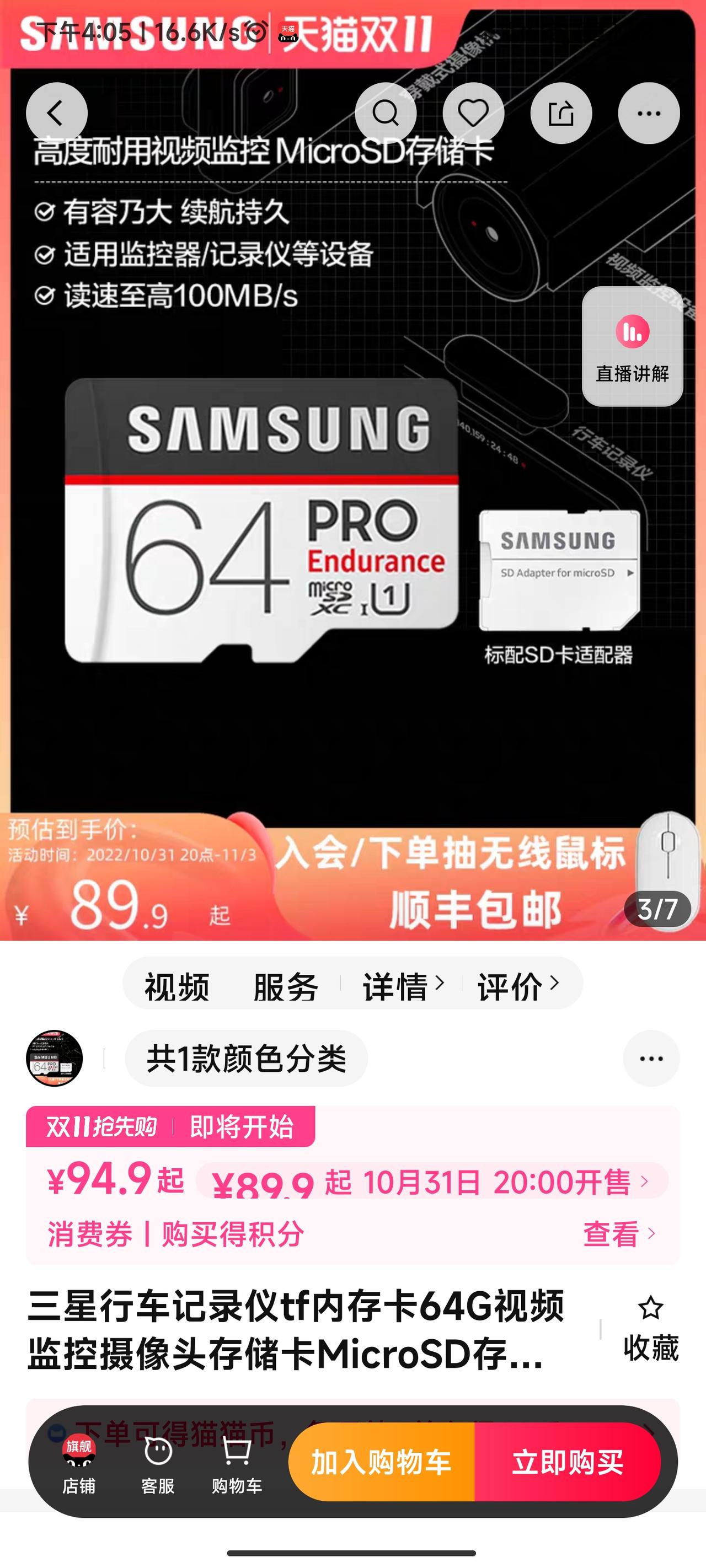The height and width of the screenshot is (1568, 706).
Task: Open search from the magnifier icon
Action: click(386, 113)
